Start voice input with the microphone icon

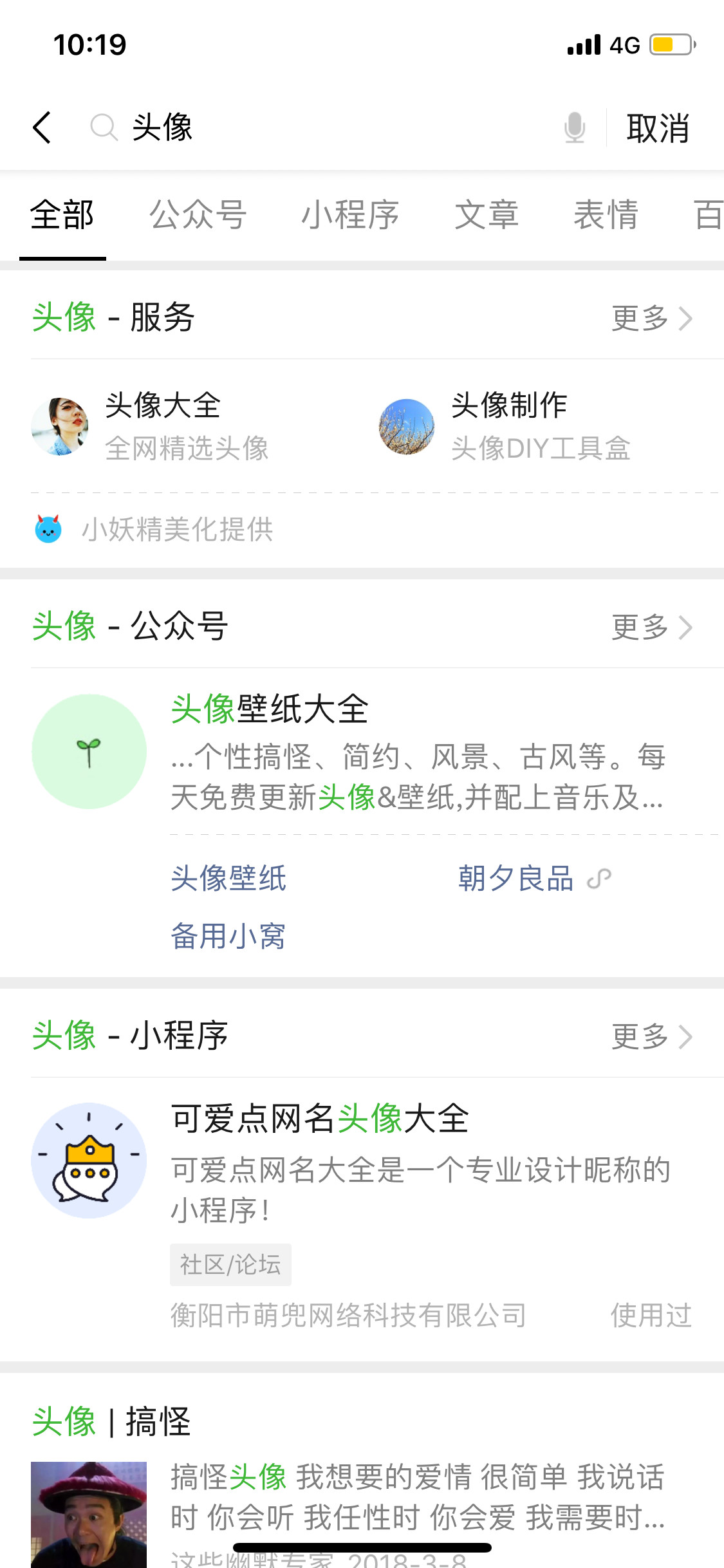point(575,127)
